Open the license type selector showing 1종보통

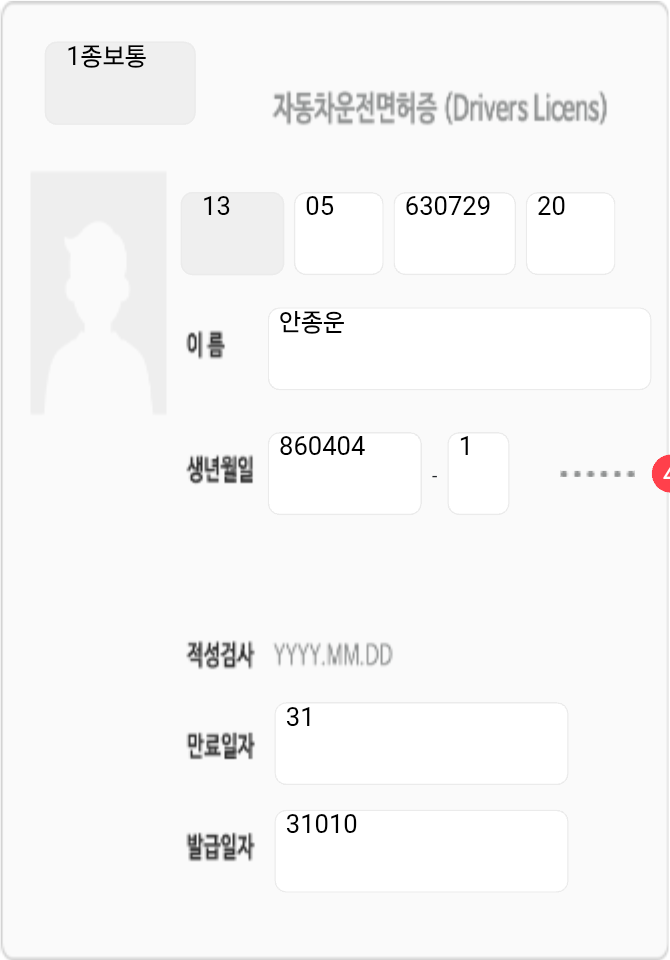120,83
